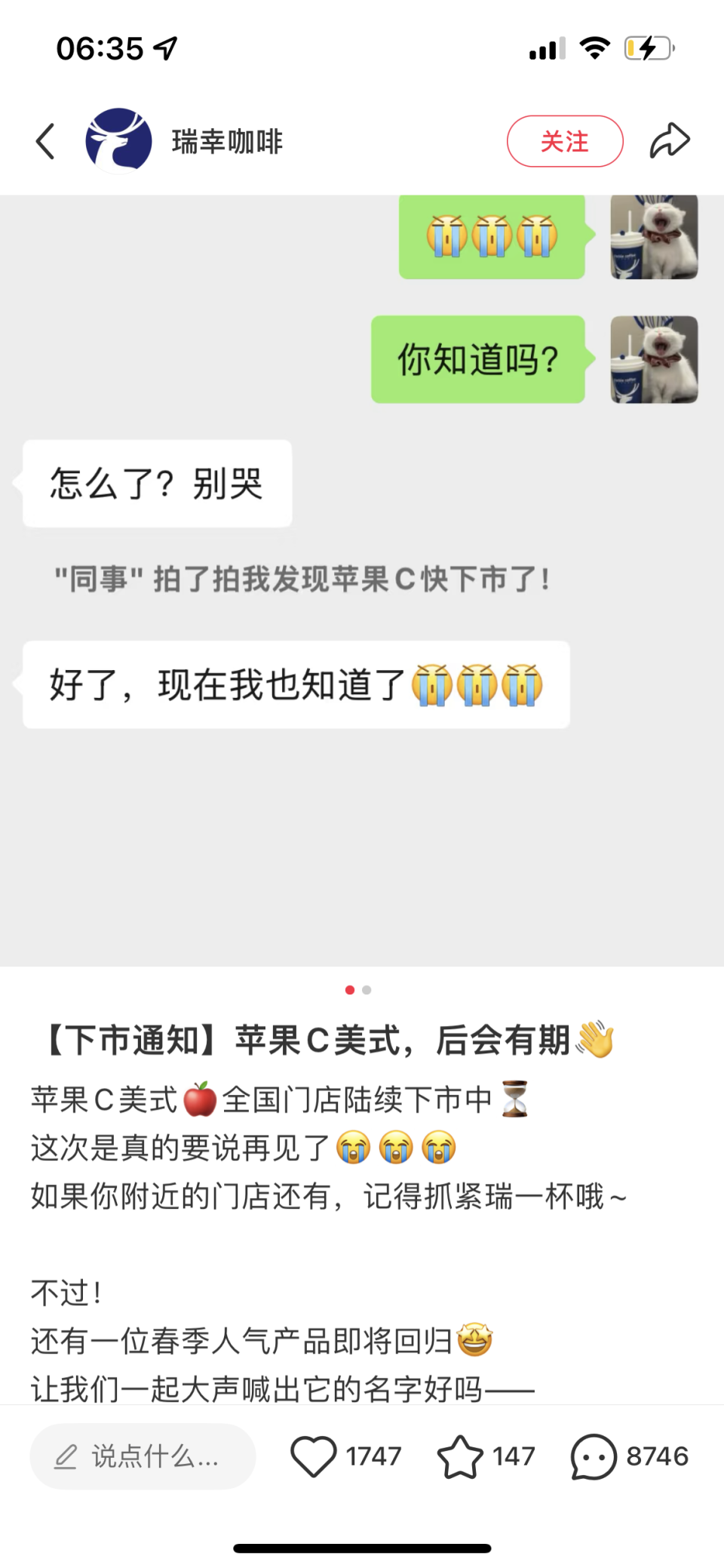
Task: Tap the Wi-Fi icon in the status bar
Action: (x=595, y=48)
